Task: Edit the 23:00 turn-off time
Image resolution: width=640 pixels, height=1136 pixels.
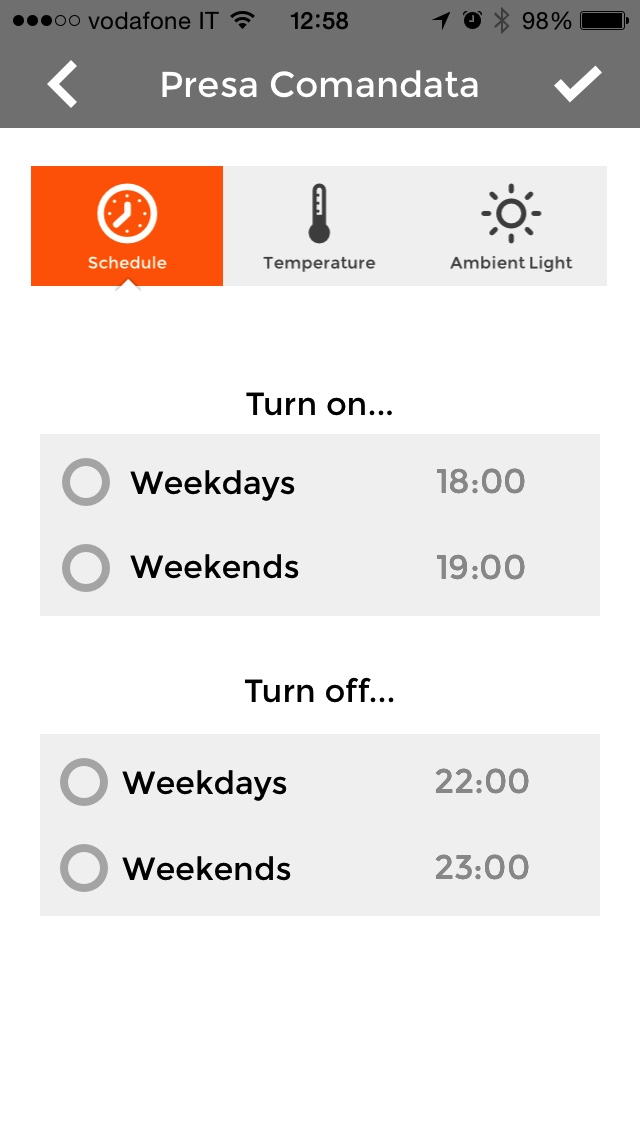Action: click(482, 868)
